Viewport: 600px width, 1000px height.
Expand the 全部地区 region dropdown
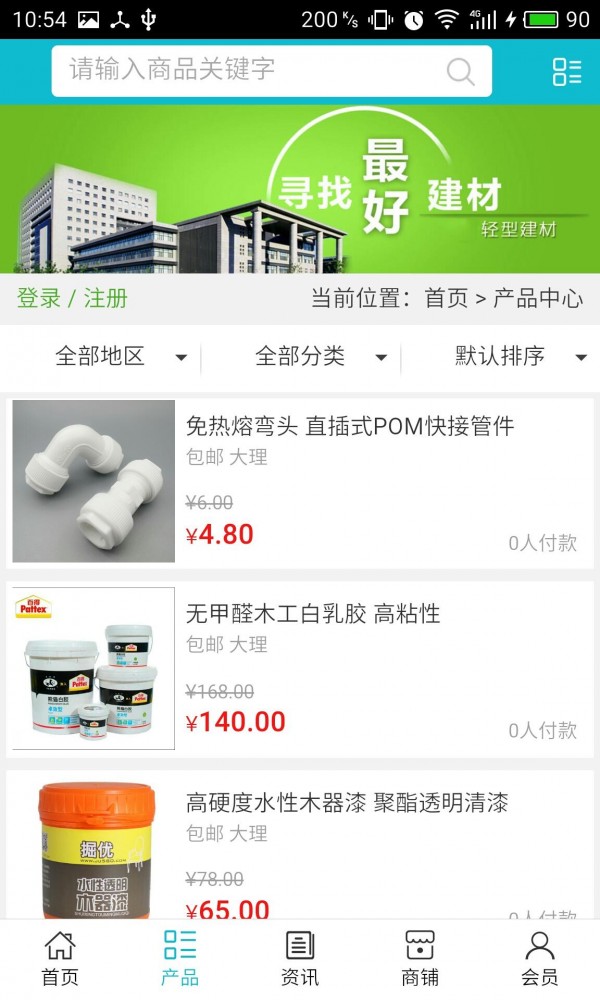click(120, 356)
